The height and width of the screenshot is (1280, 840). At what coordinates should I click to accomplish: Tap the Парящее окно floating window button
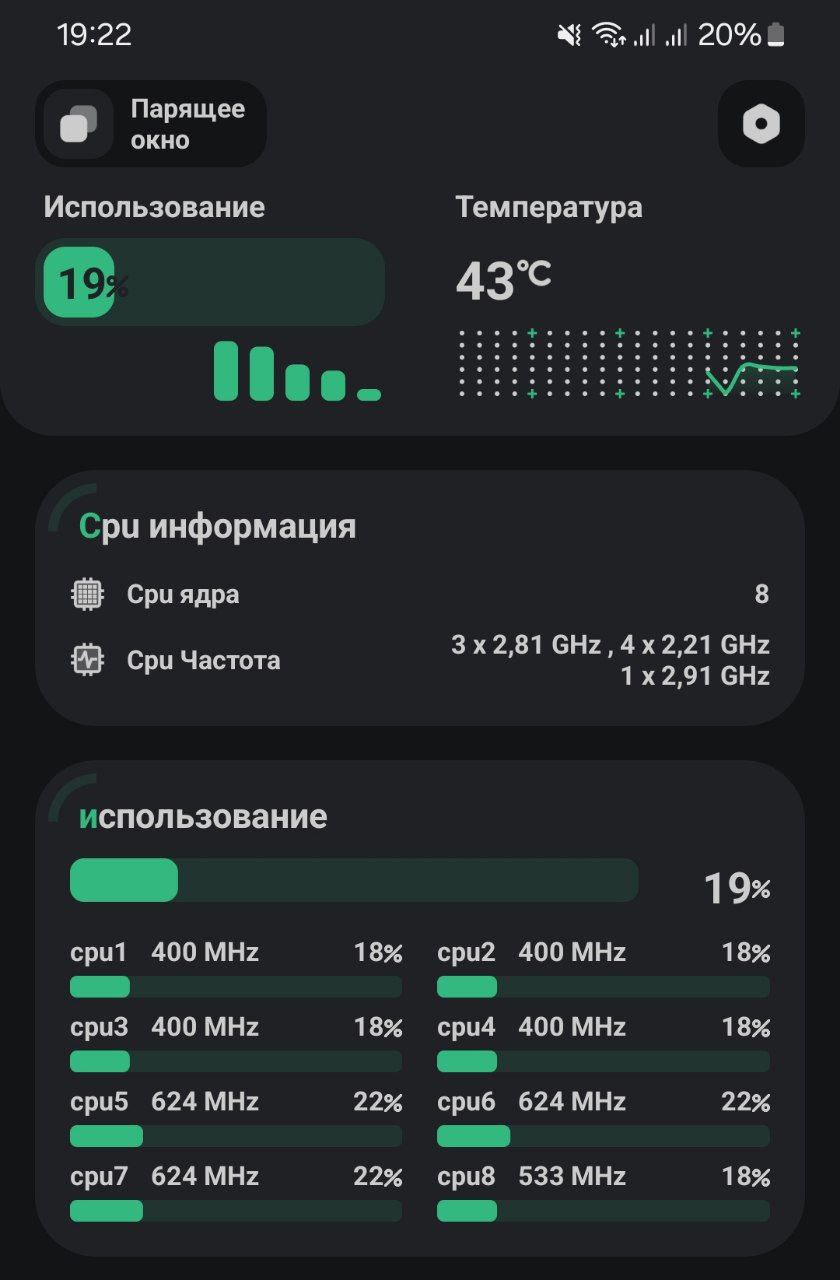(x=151, y=124)
